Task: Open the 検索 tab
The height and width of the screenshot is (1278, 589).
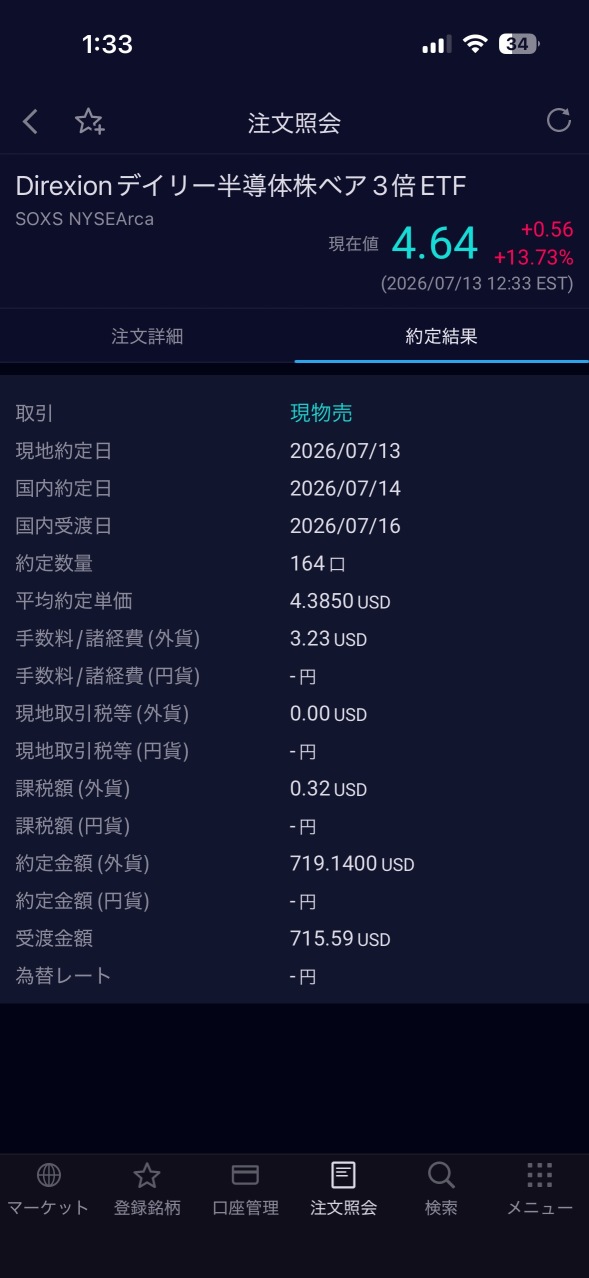Action: [x=441, y=1189]
